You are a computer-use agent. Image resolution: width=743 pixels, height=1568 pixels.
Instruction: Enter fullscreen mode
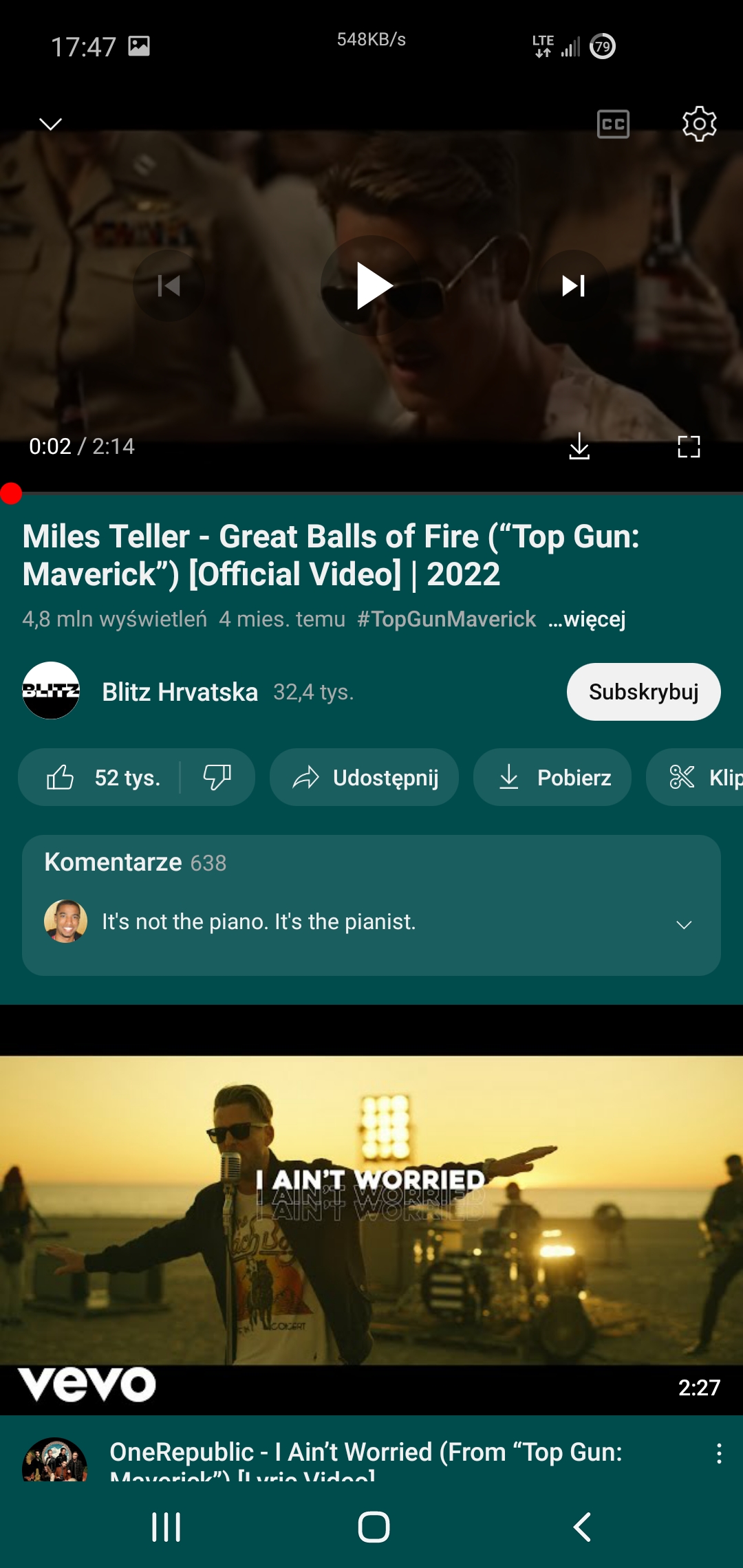pos(689,446)
